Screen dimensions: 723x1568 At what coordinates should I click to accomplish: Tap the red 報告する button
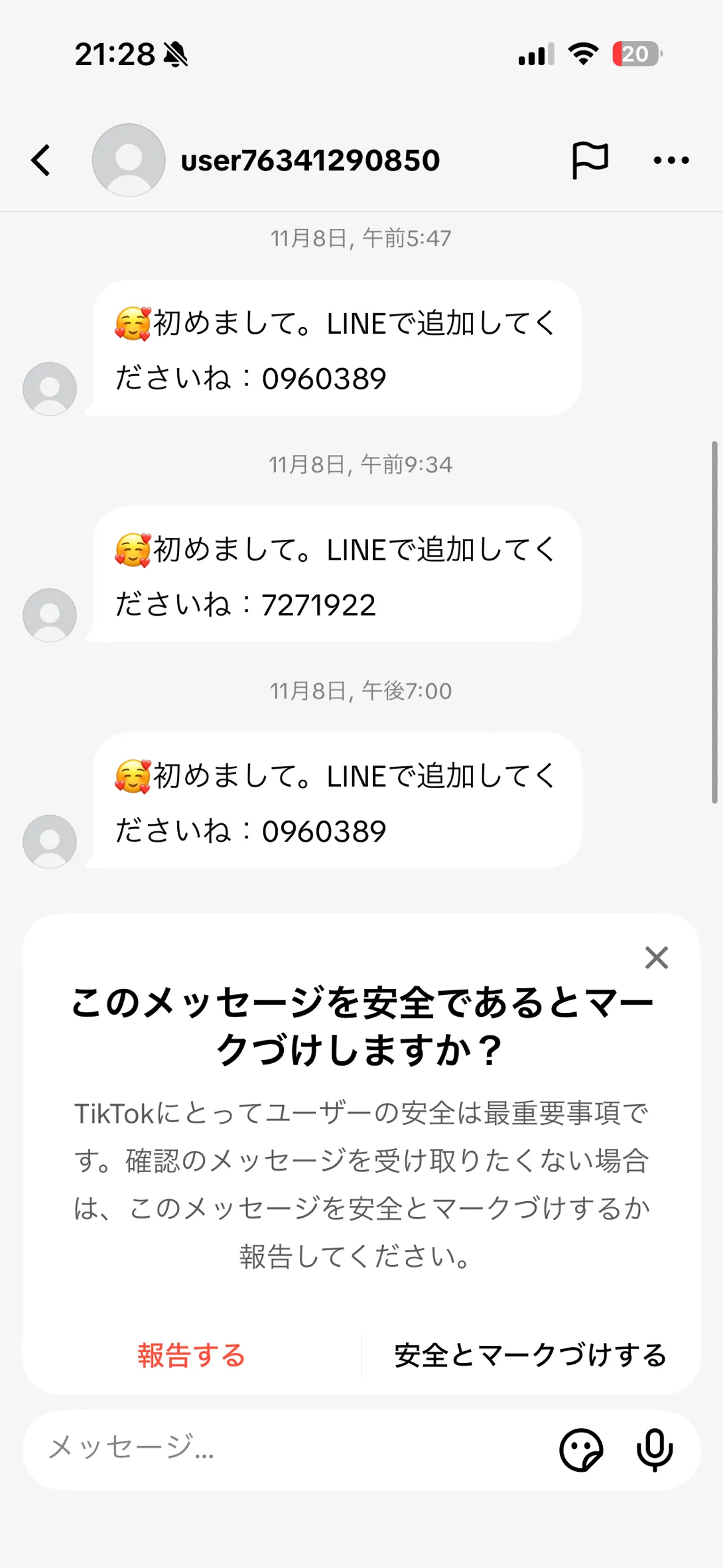(192, 1355)
